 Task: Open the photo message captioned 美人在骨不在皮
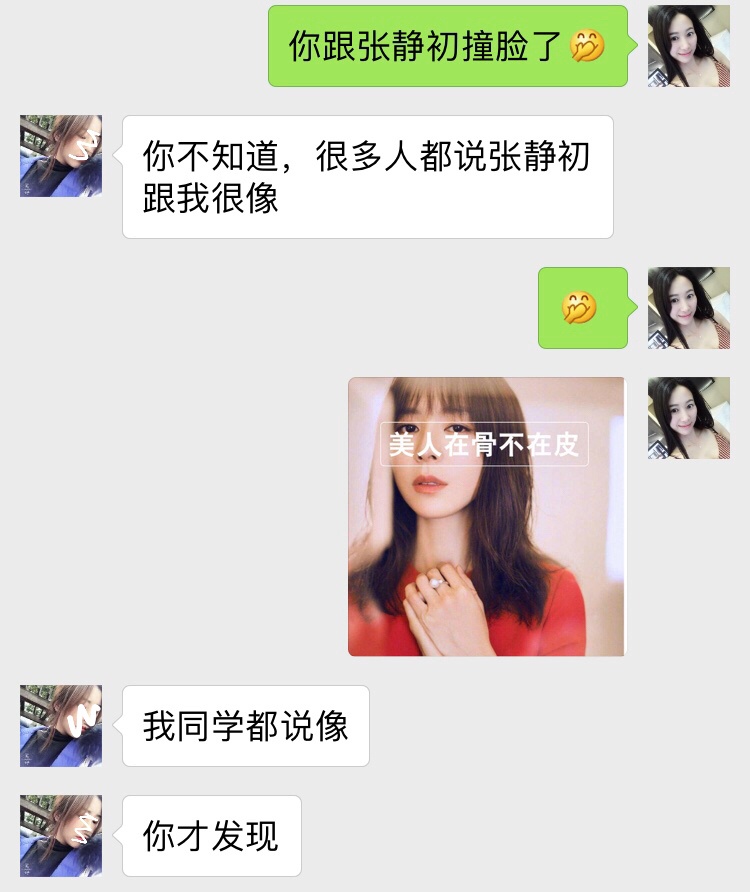[x=486, y=516]
